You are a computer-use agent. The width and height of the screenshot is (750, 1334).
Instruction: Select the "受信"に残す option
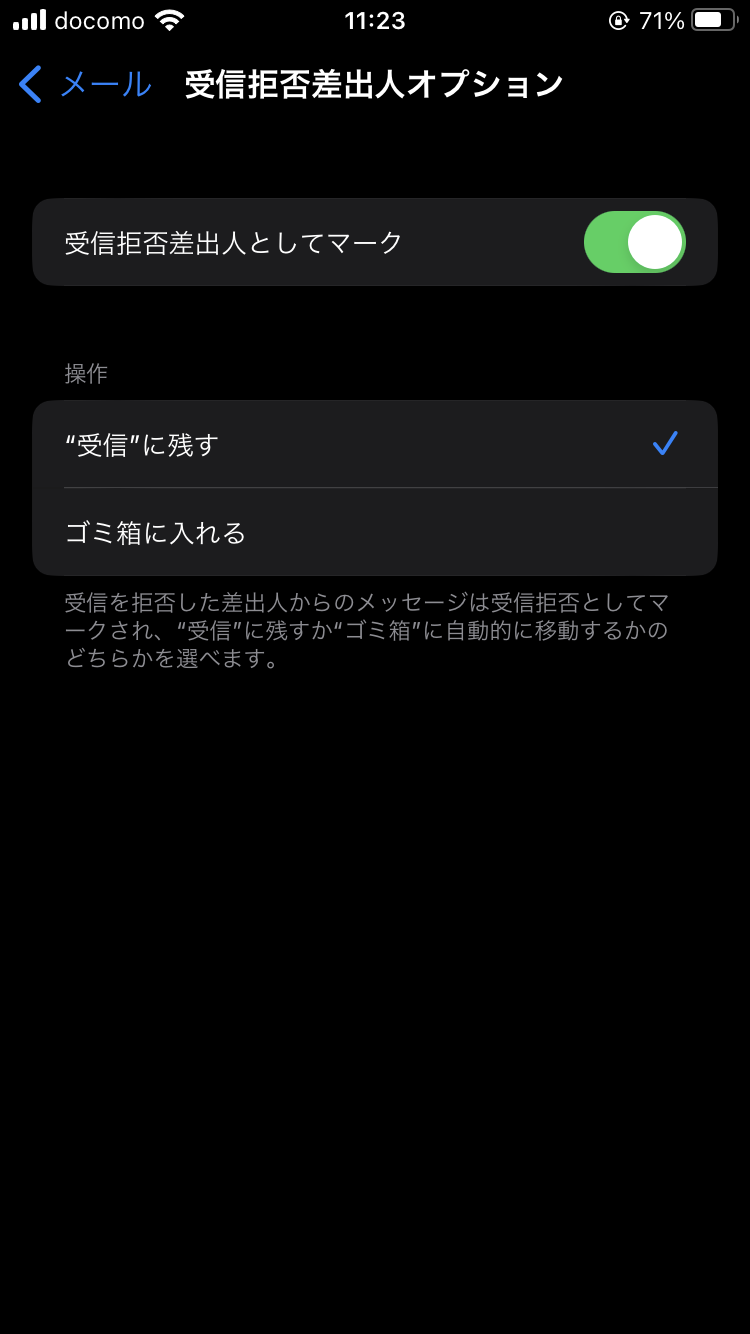(374, 444)
